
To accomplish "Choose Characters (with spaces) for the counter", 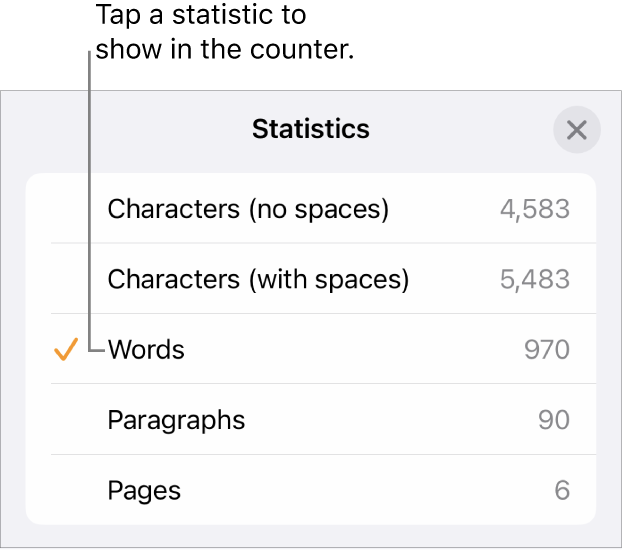I will tap(310, 279).
